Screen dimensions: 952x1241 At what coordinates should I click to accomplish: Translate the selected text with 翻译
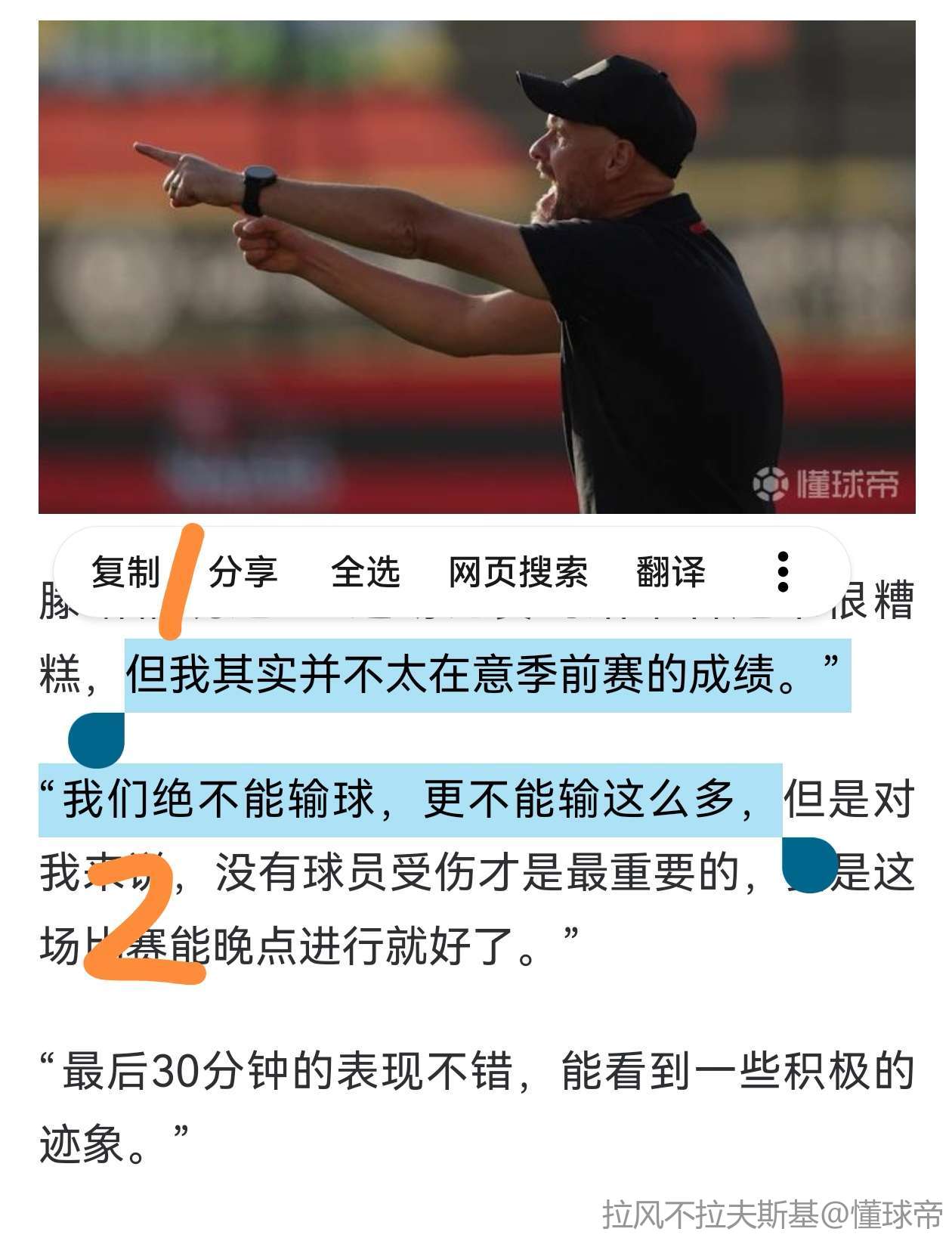[671, 572]
